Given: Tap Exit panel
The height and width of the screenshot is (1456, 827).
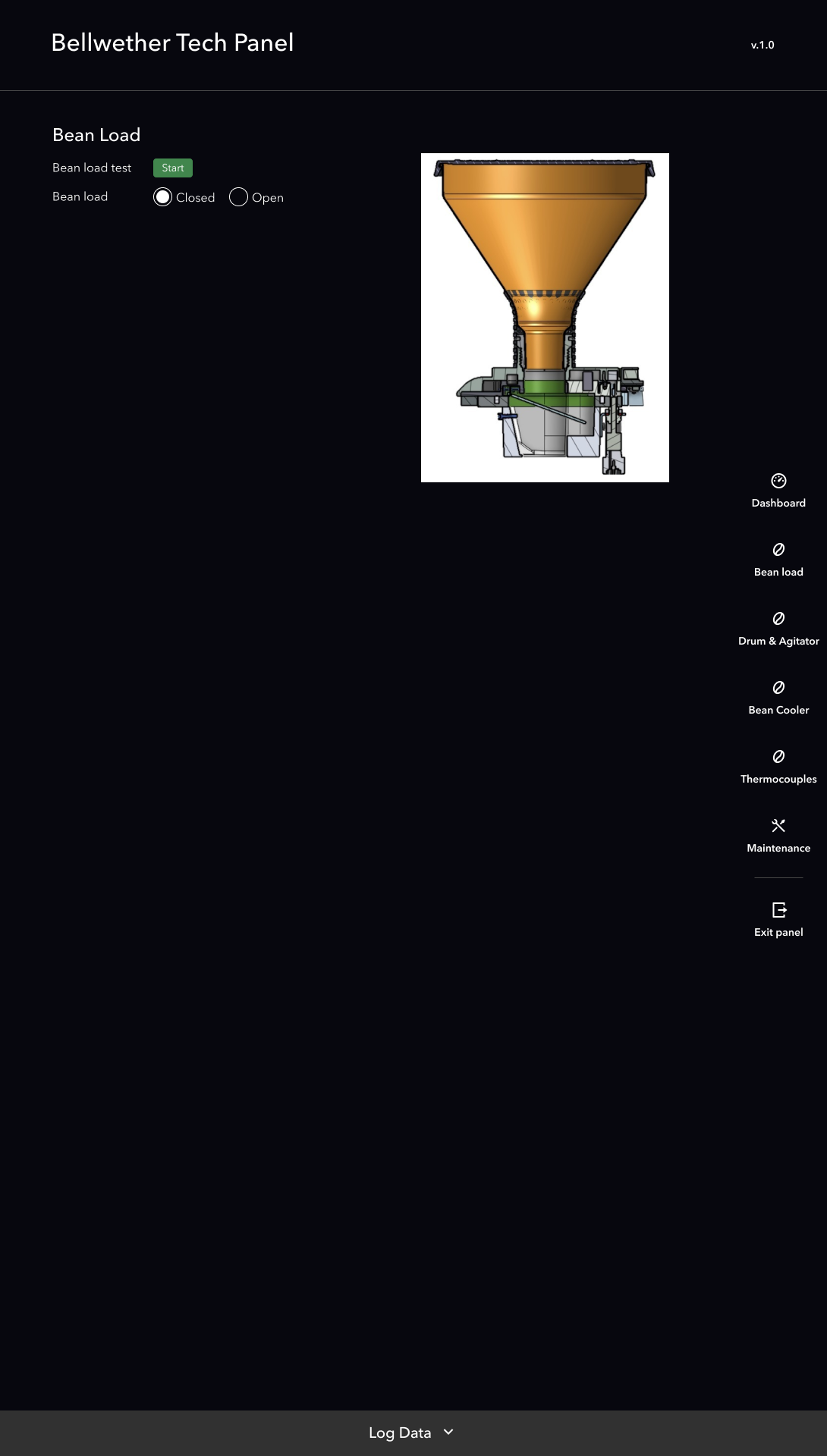Looking at the screenshot, I should tap(778, 920).
